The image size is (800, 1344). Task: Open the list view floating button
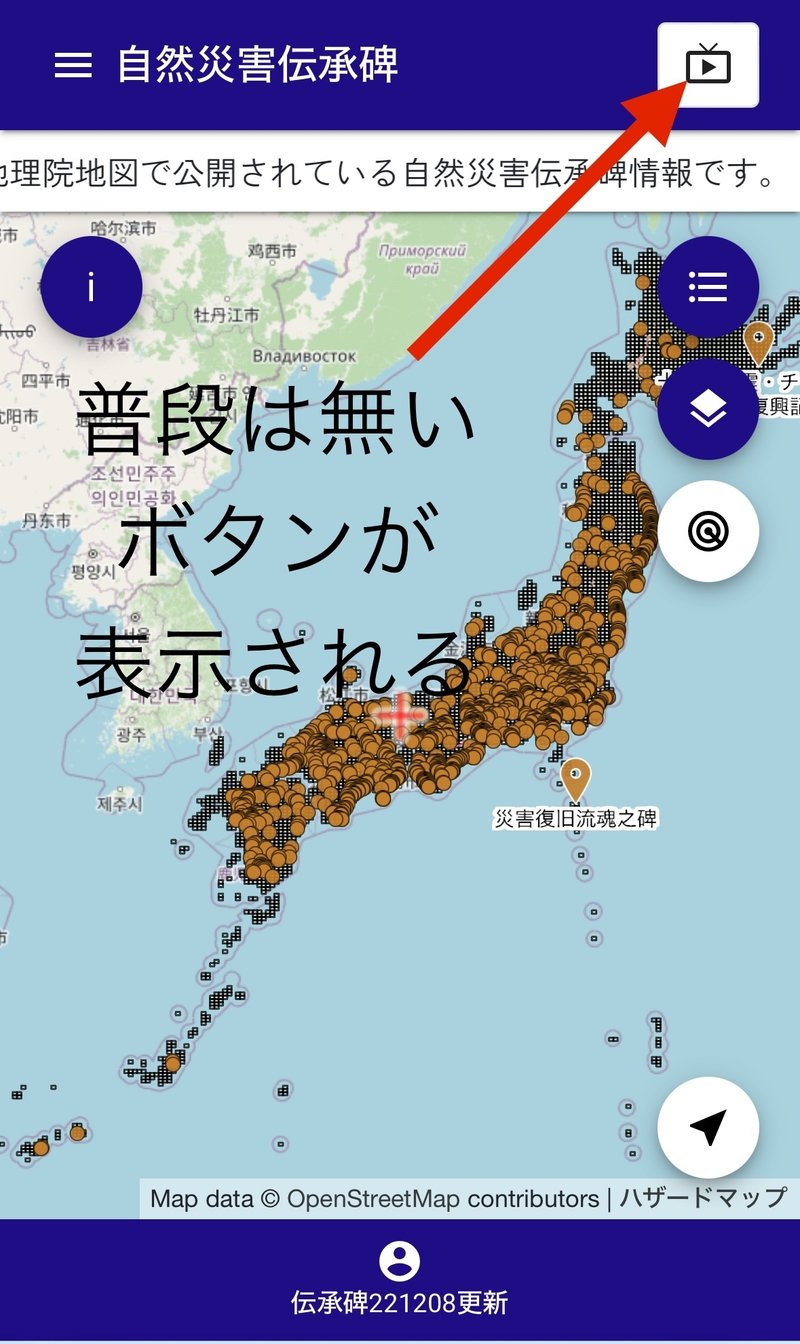[708, 288]
